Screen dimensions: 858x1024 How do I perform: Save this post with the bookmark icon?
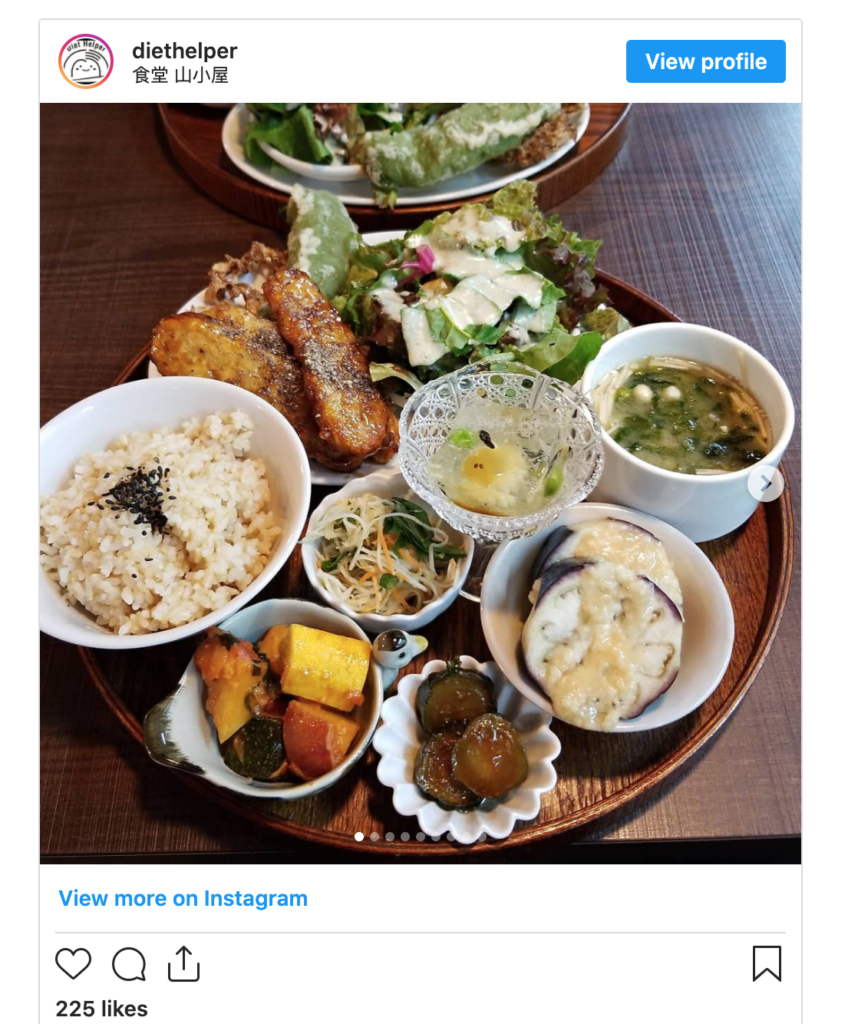pos(766,964)
